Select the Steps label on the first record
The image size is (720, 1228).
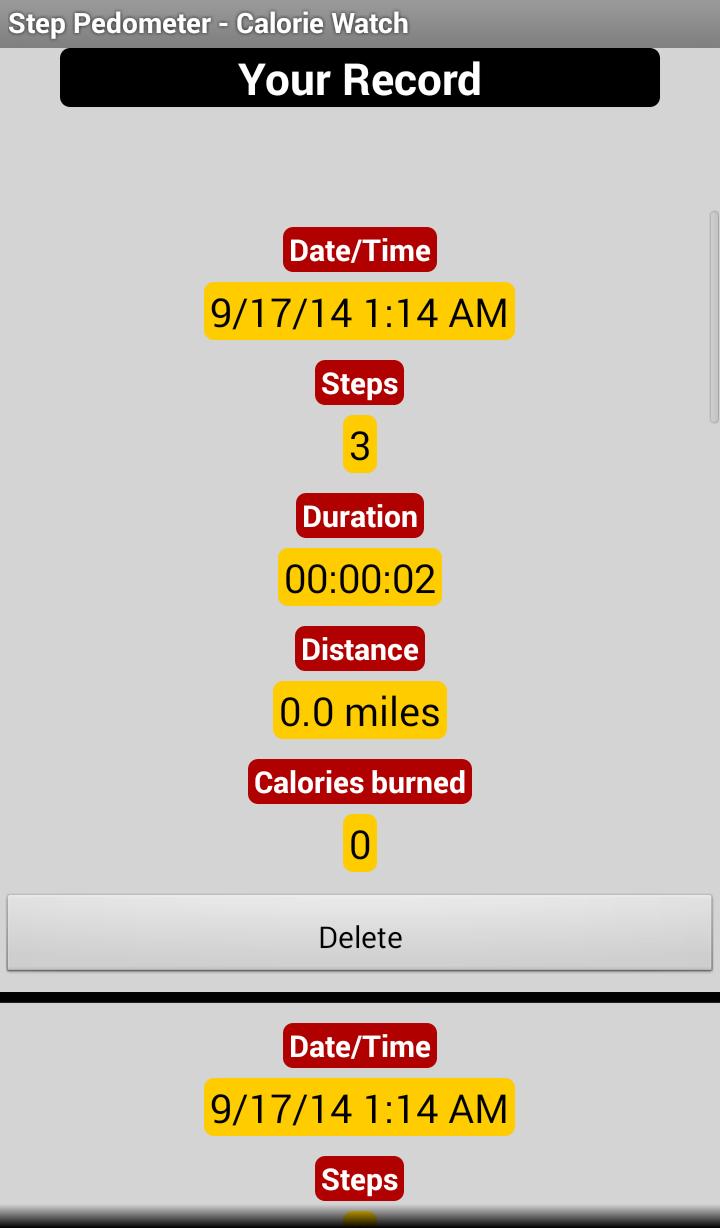tap(359, 382)
